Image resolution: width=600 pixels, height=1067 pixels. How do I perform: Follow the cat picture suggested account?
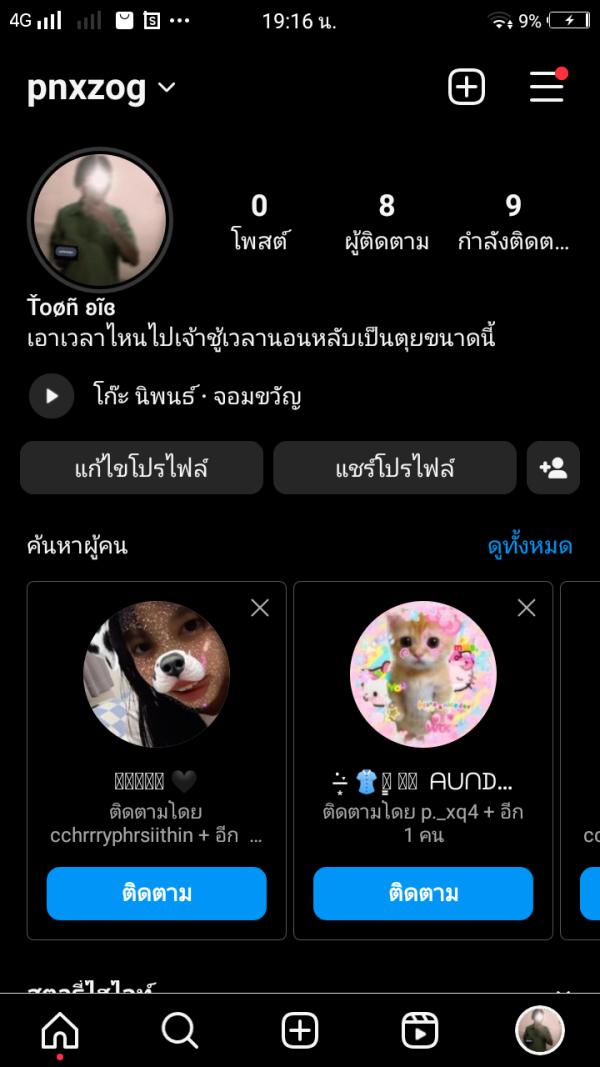pyautogui.click(x=423, y=893)
